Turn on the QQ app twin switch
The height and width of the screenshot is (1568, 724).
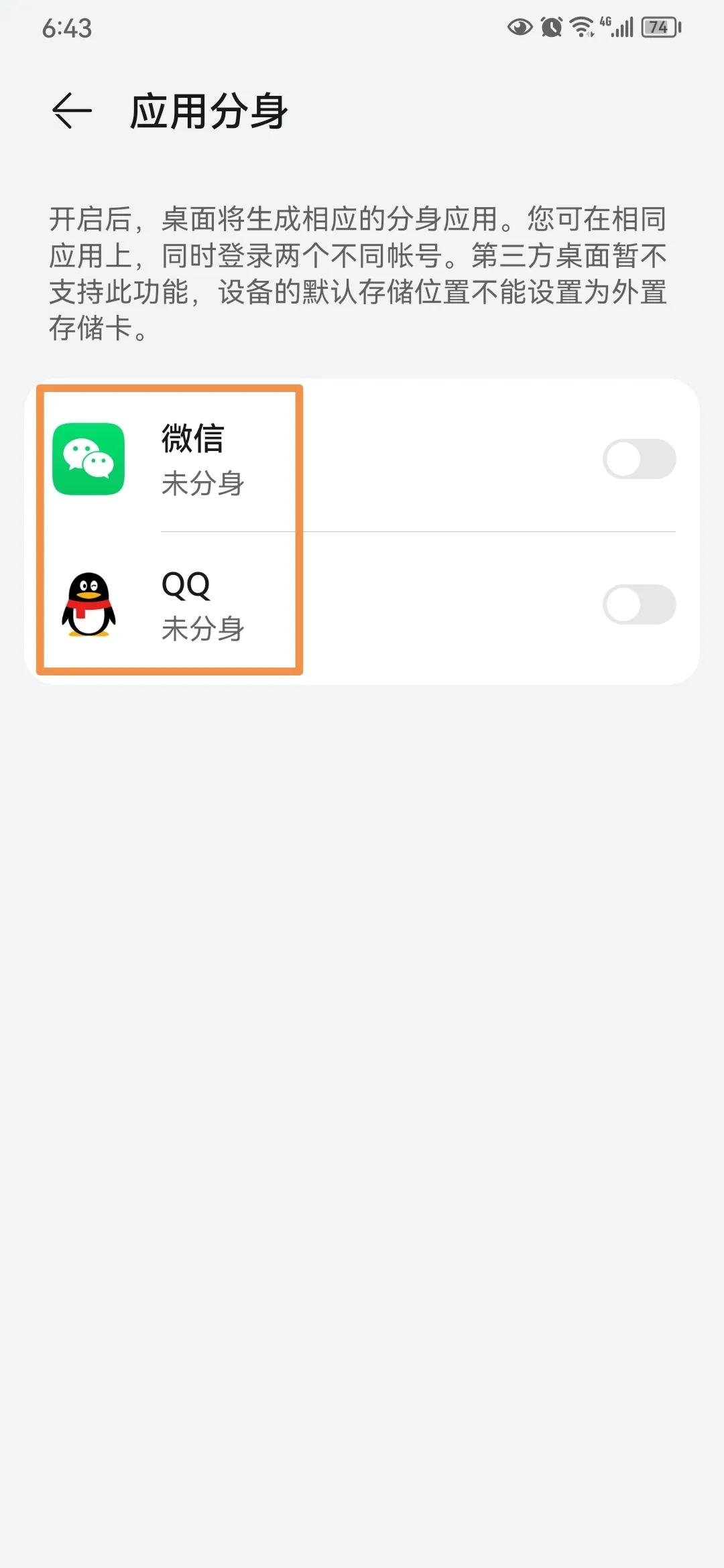639,604
